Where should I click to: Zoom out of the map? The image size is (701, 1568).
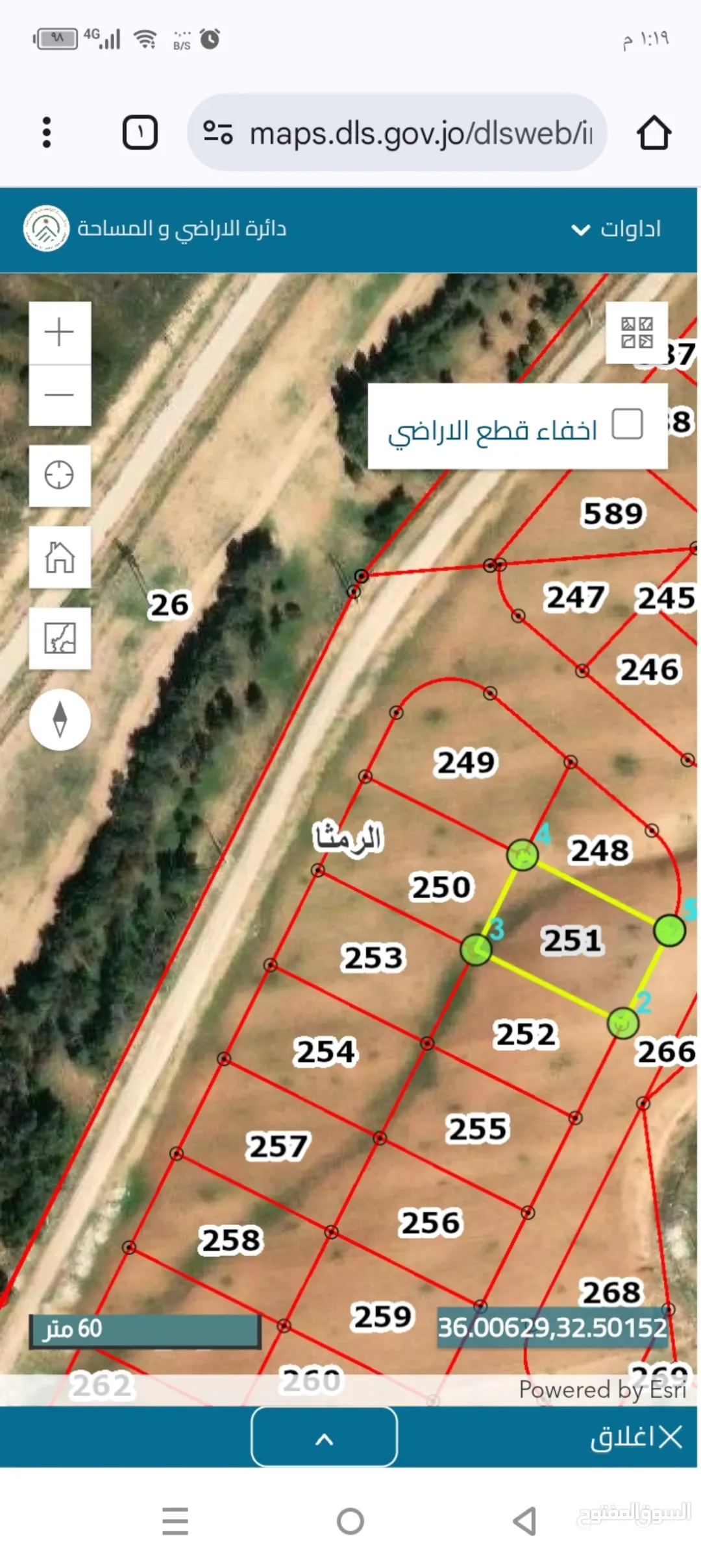(x=60, y=395)
